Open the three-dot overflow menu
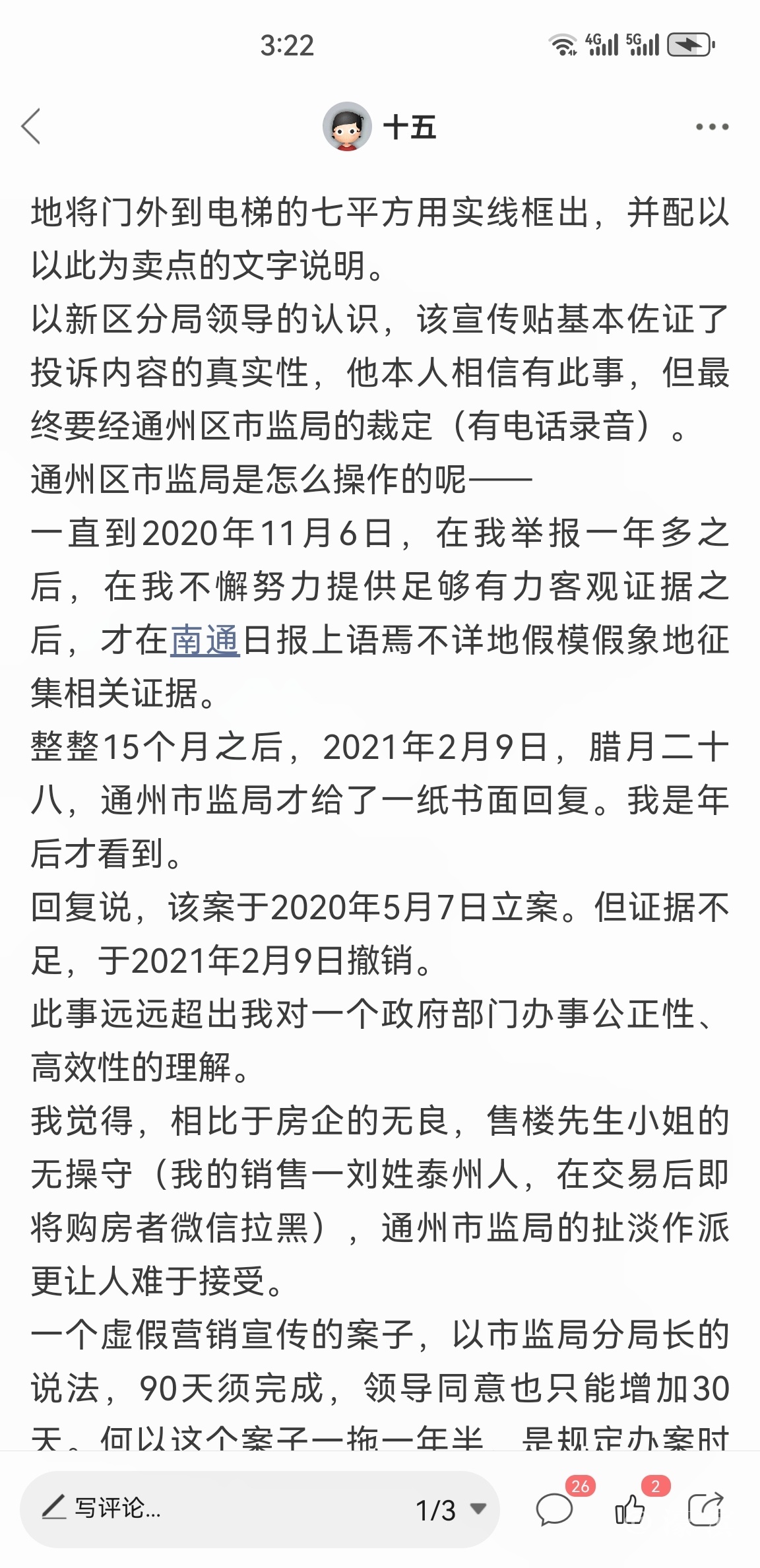The width and height of the screenshot is (760, 1568). point(712,127)
